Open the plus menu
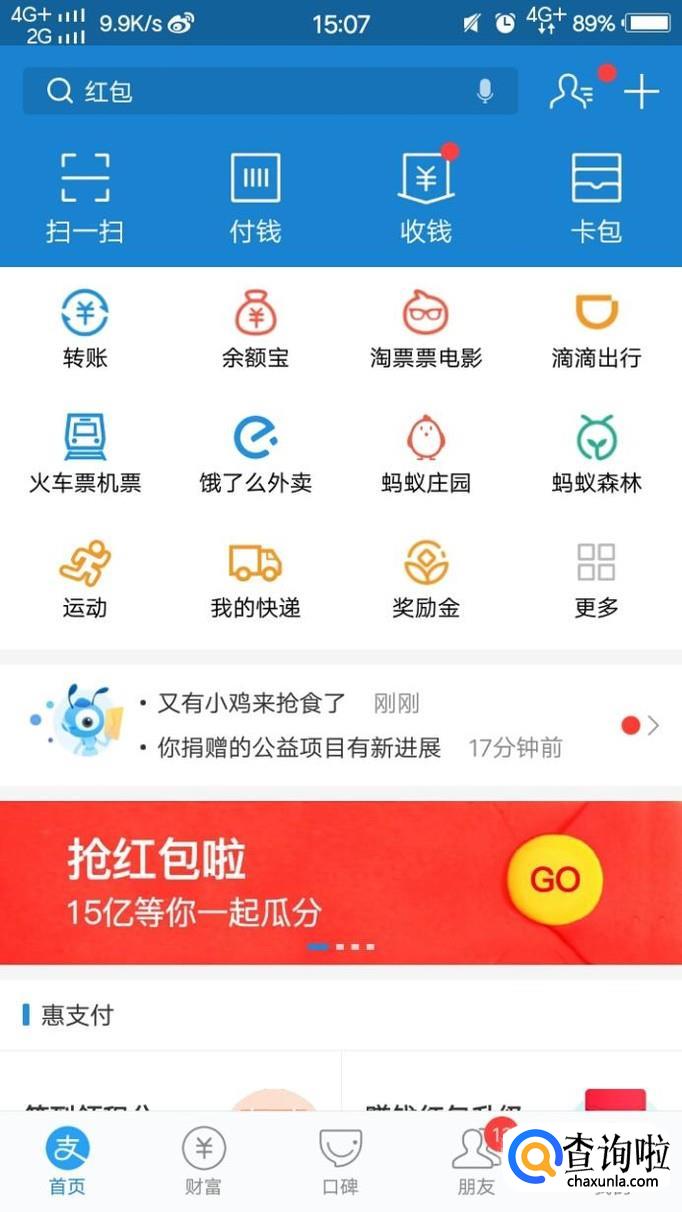Viewport: 682px width, 1212px height. pos(641,92)
